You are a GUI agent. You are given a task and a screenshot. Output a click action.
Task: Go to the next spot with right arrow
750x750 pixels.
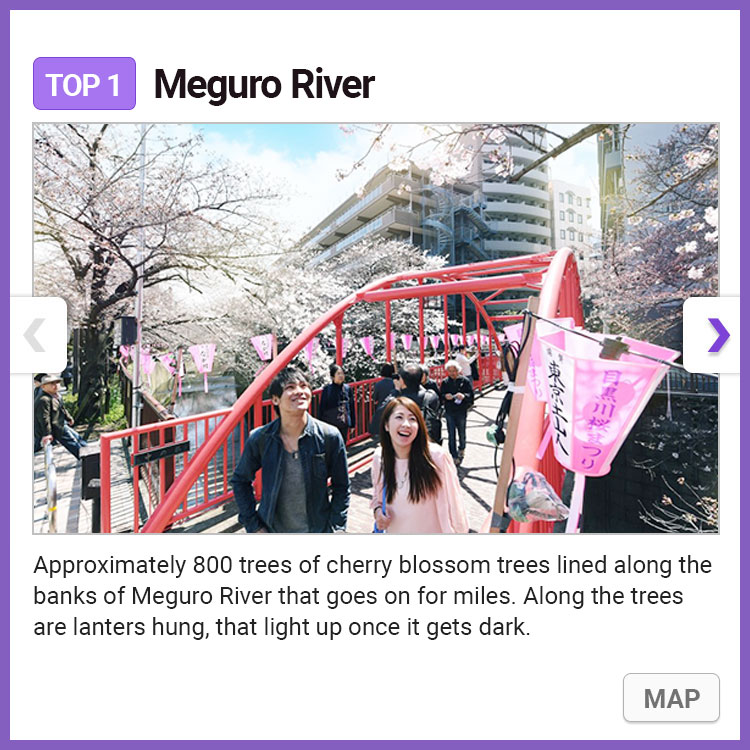[717, 335]
